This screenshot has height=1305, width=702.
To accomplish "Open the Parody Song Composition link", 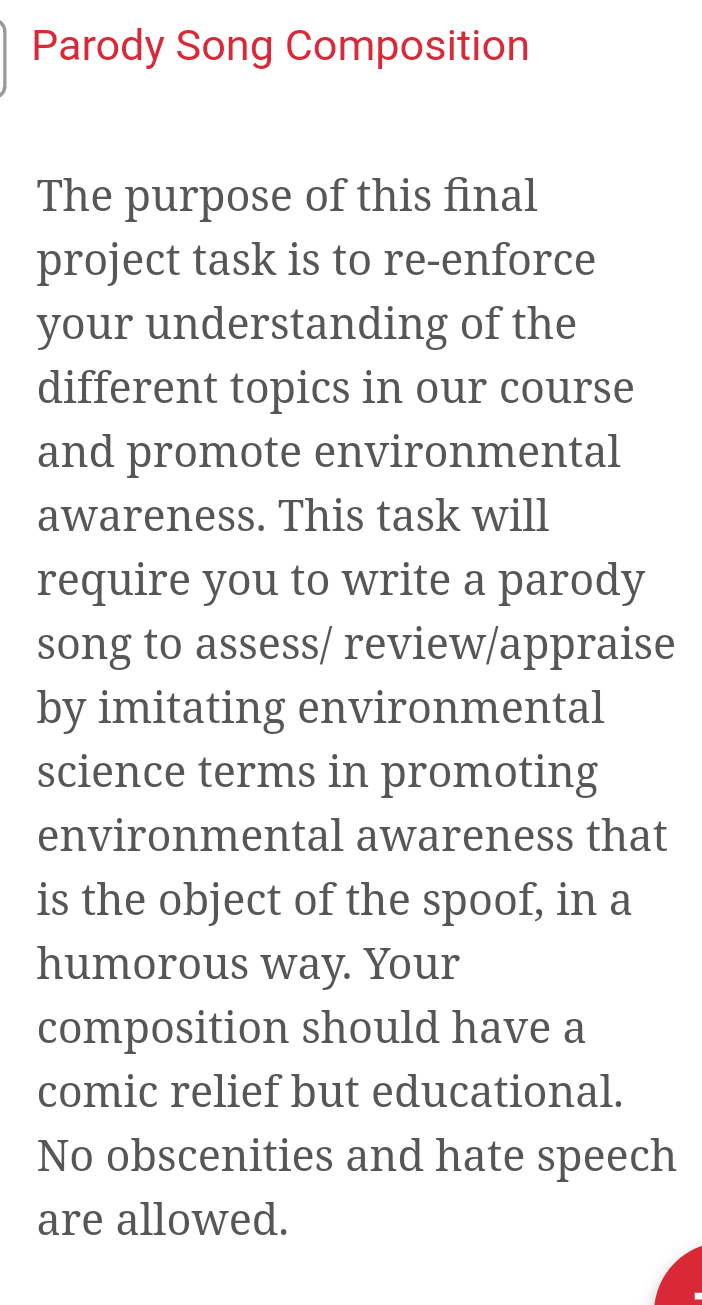I will [x=280, y=46].
